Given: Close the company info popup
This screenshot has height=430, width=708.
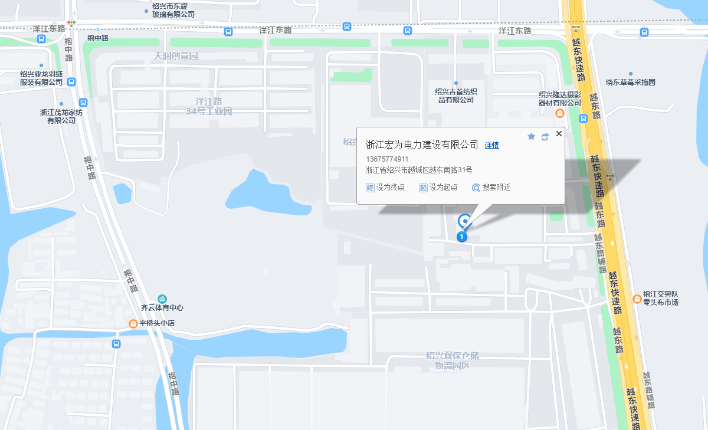Looking at the screenshot, I should coord(559,134).
